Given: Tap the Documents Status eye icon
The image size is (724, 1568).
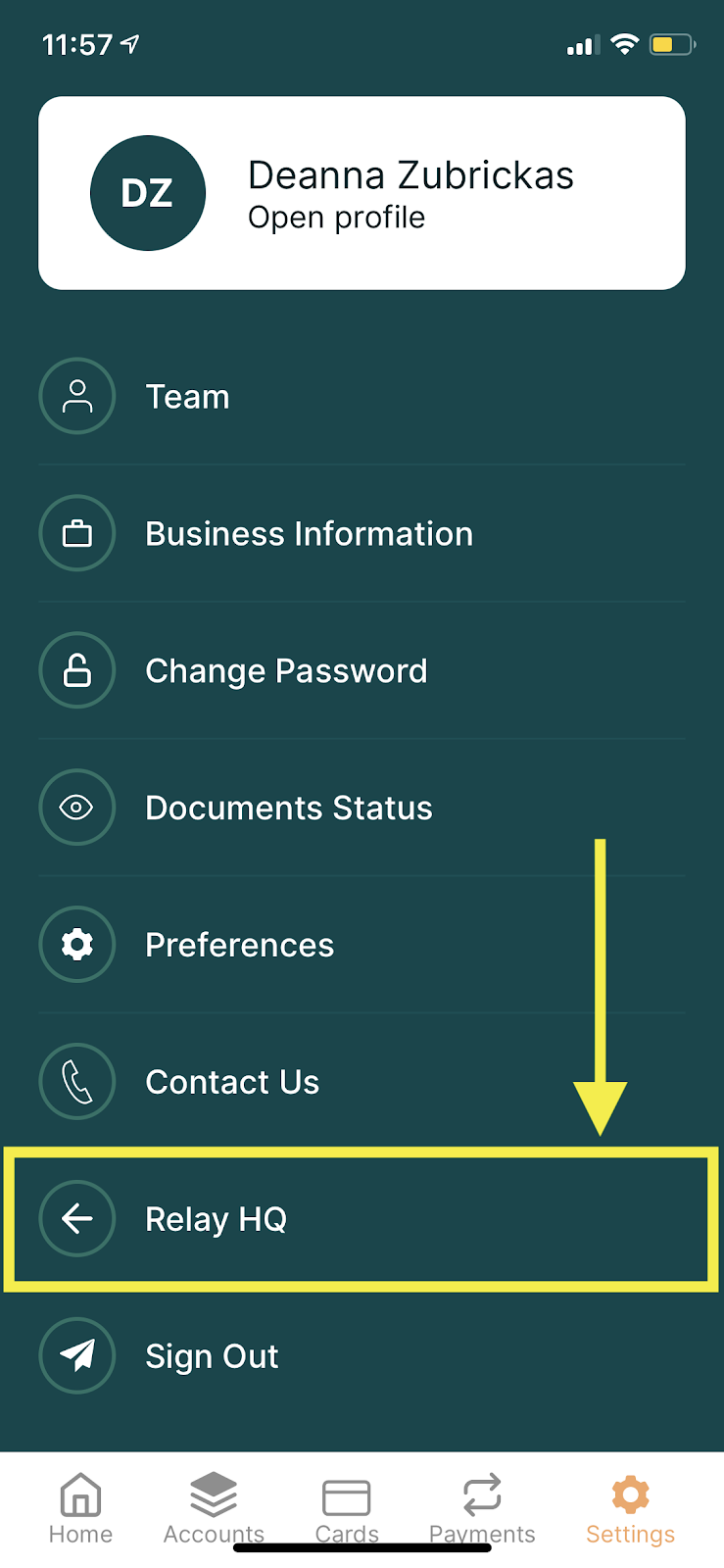Looking at the screenshot, I should click(77, 808).
